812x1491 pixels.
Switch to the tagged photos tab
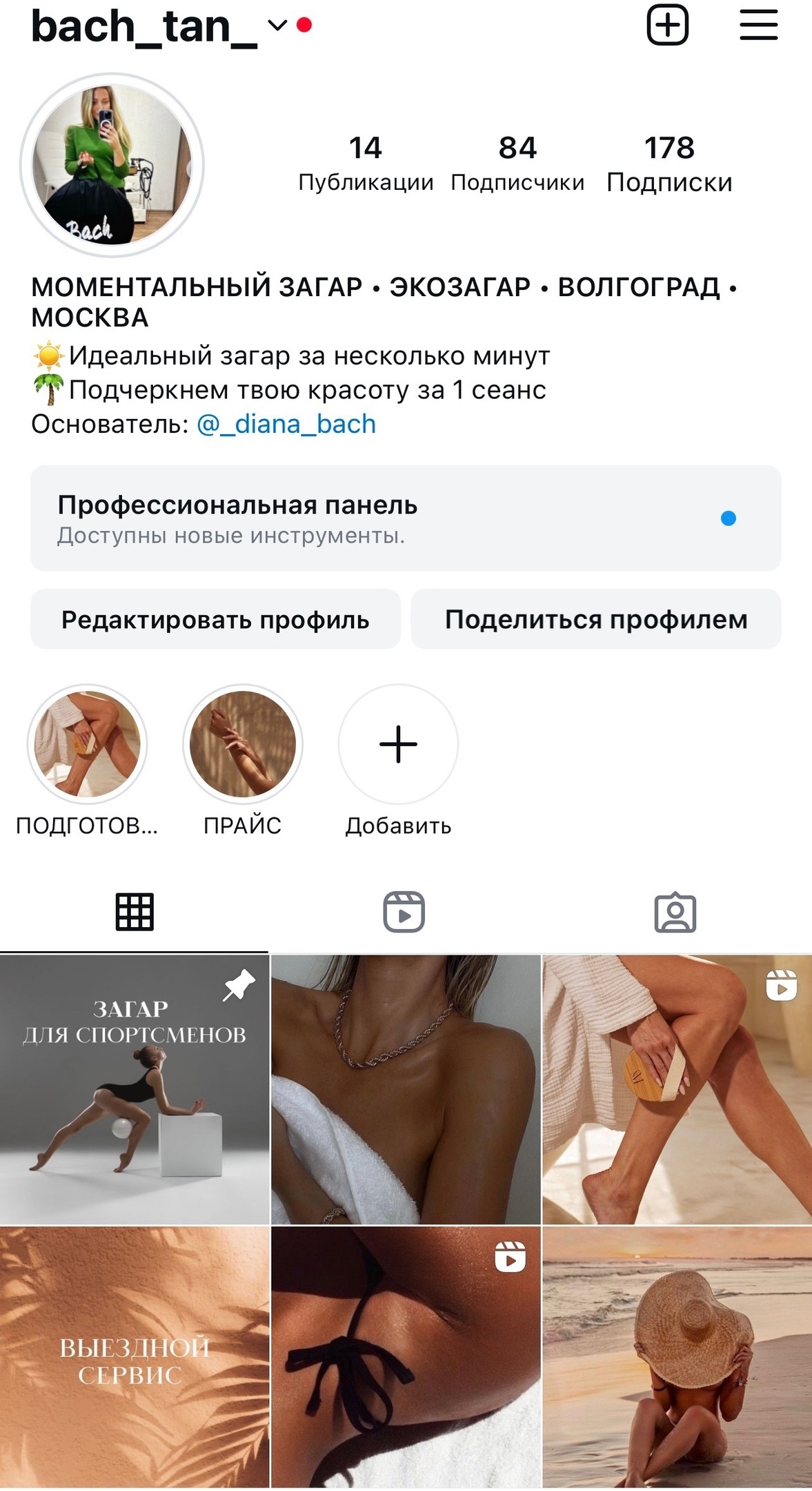point(675,912)
